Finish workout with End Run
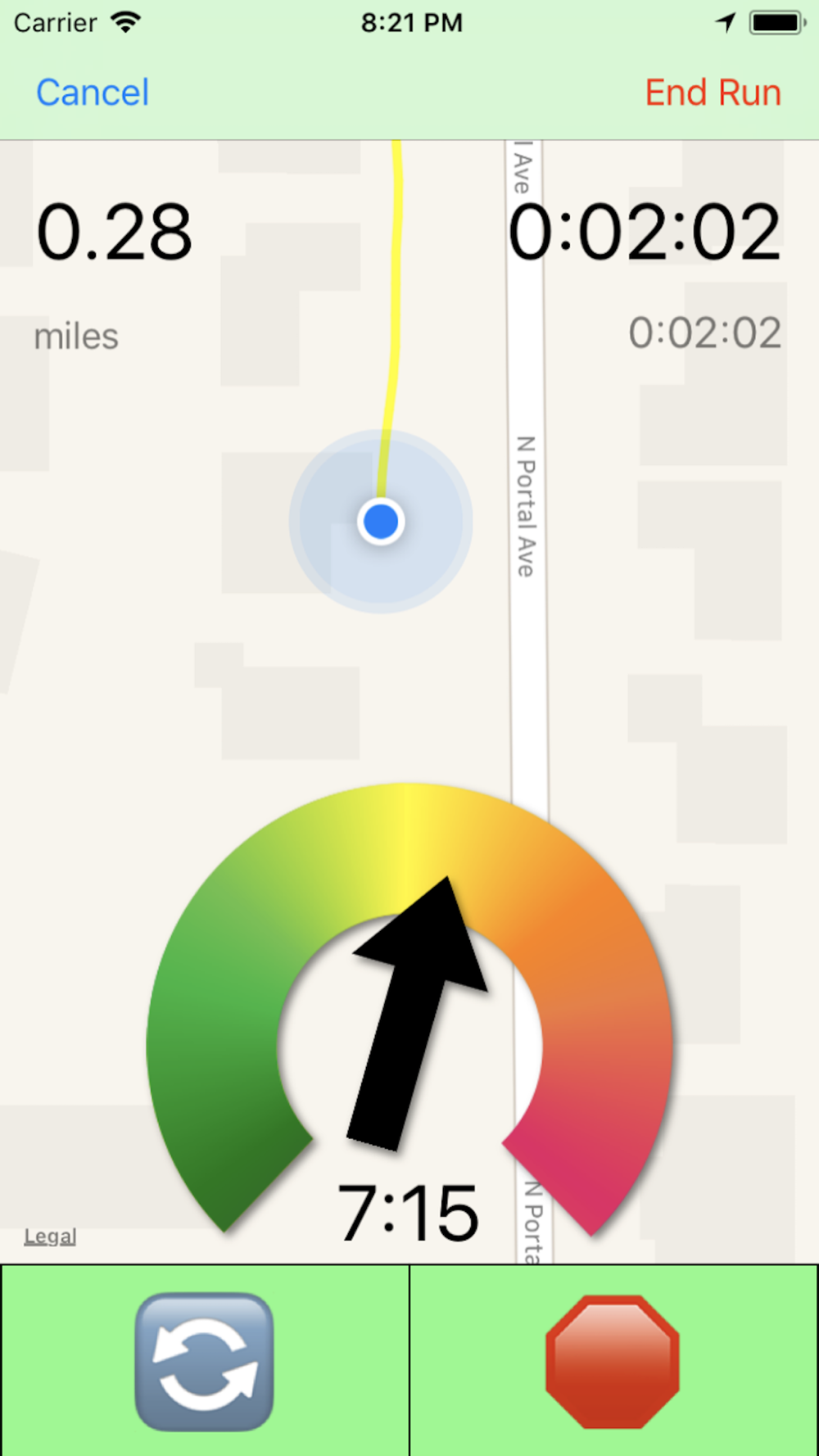 (x=713, y=93)
